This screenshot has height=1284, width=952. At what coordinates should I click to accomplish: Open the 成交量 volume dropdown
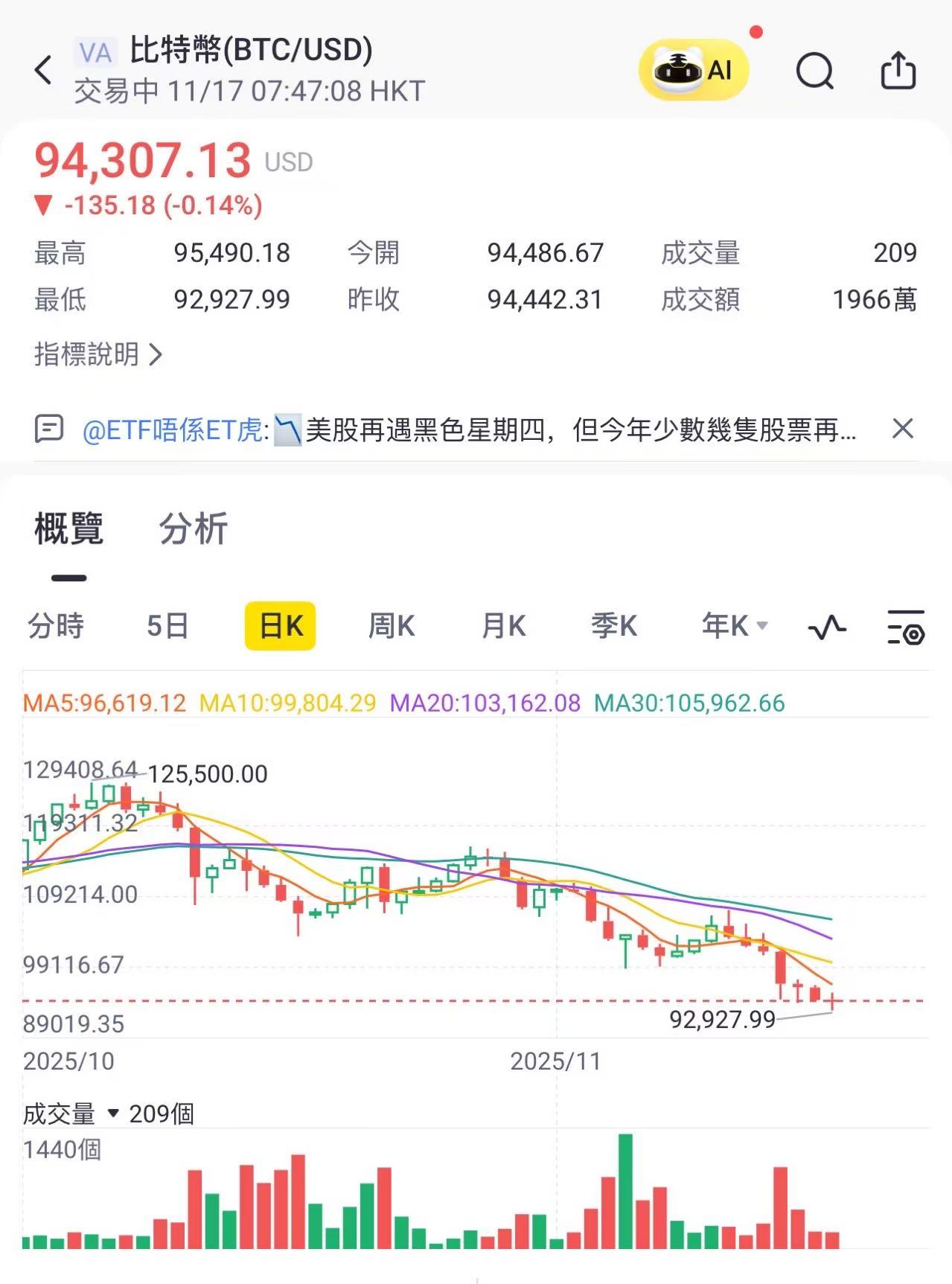80,1113
